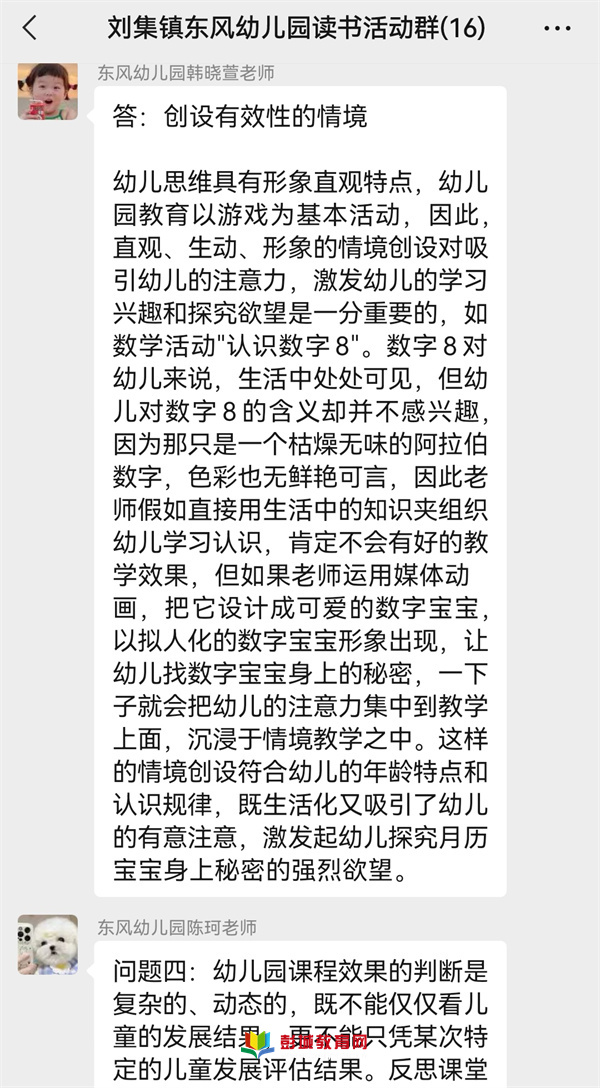The height and width of the screenshot is (1088, 600).
Task: Open the three-dot group chat menu
Action: click(557, 28)
